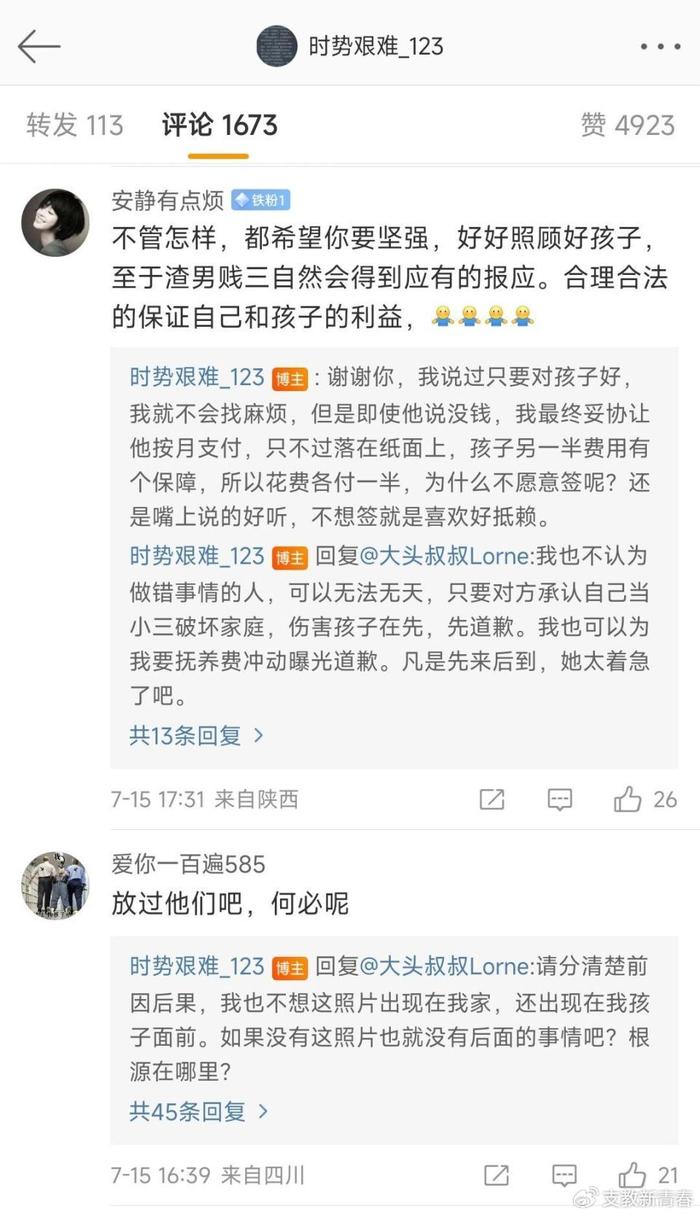This screenshot has height=1215, width=700.
Task: Open the three-dot overflow menu
Action: pyautogui.click(x=660, y=46)
